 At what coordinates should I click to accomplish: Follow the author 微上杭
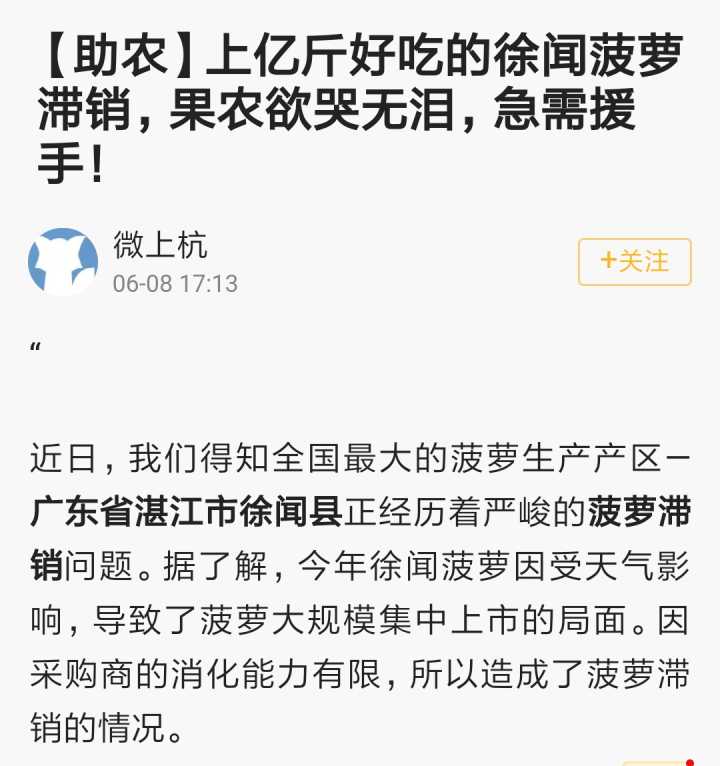[x=635, y=262]
